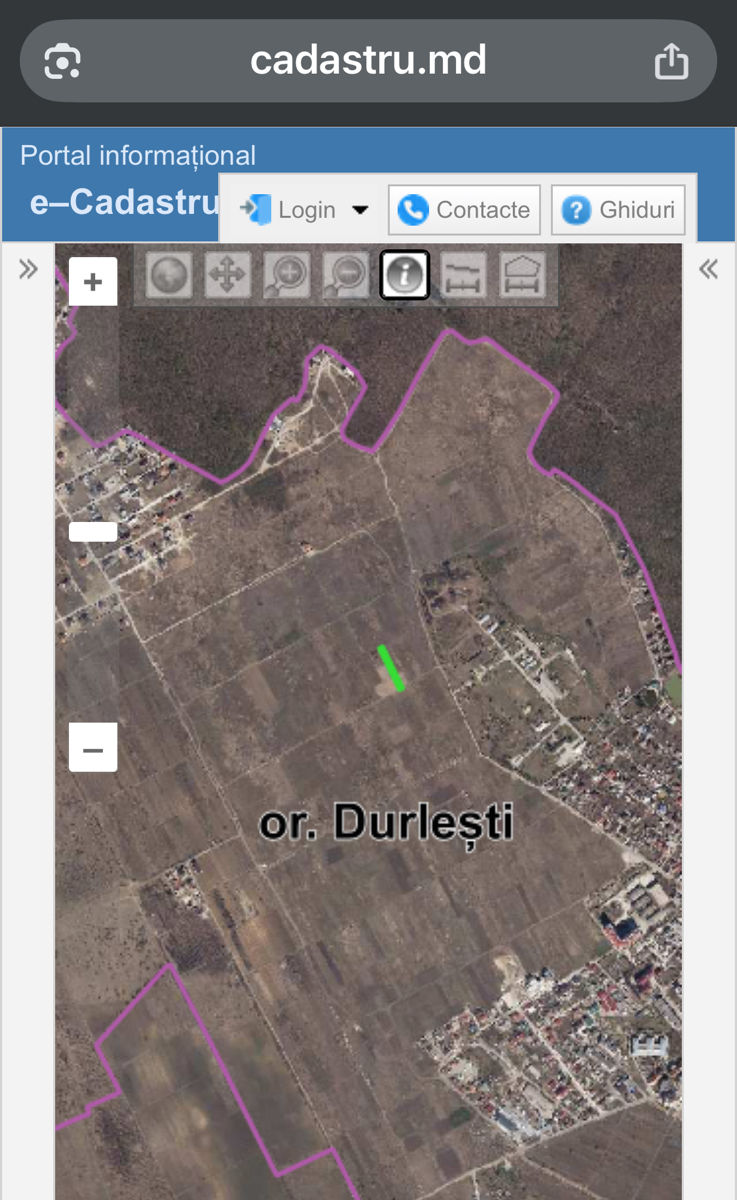This screenshot has height=1200, width=737.
Task: Tap the zoom slider handle
Action: click(x=93, y=532)
